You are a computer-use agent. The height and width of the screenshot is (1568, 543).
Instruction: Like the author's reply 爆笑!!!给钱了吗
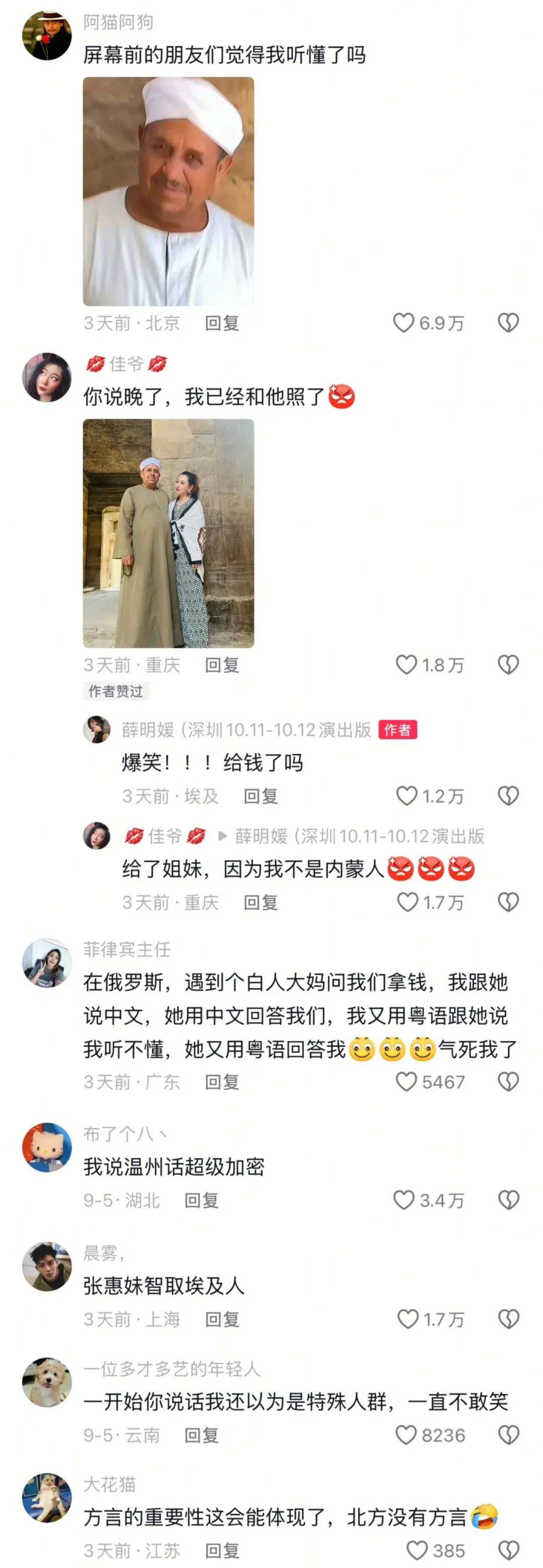click(x=406, y=796)
